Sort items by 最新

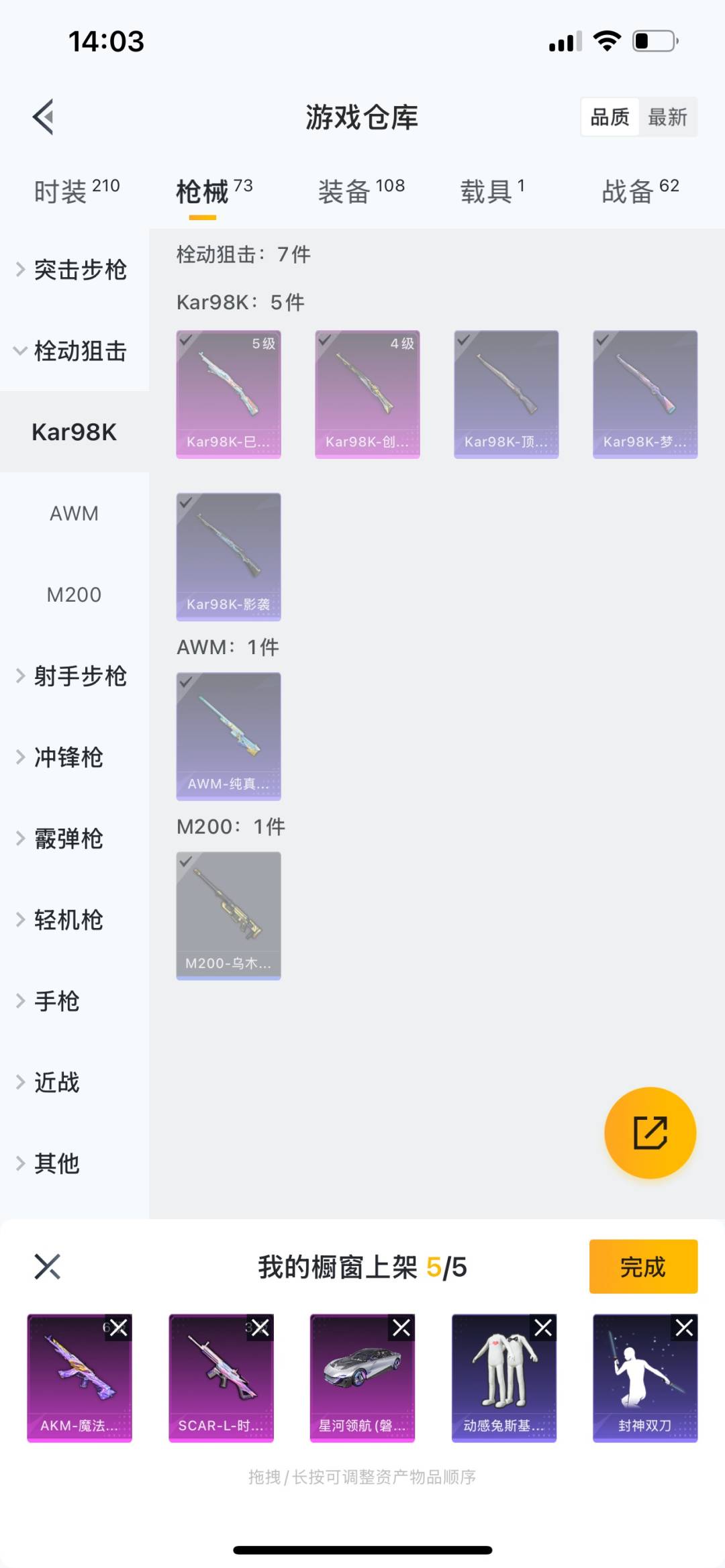pos(667,117)
